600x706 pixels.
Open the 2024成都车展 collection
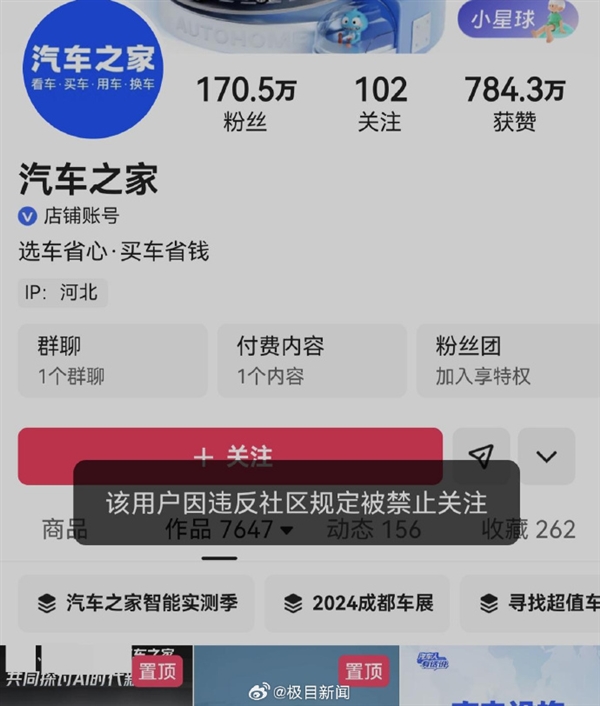coord(358,603)
